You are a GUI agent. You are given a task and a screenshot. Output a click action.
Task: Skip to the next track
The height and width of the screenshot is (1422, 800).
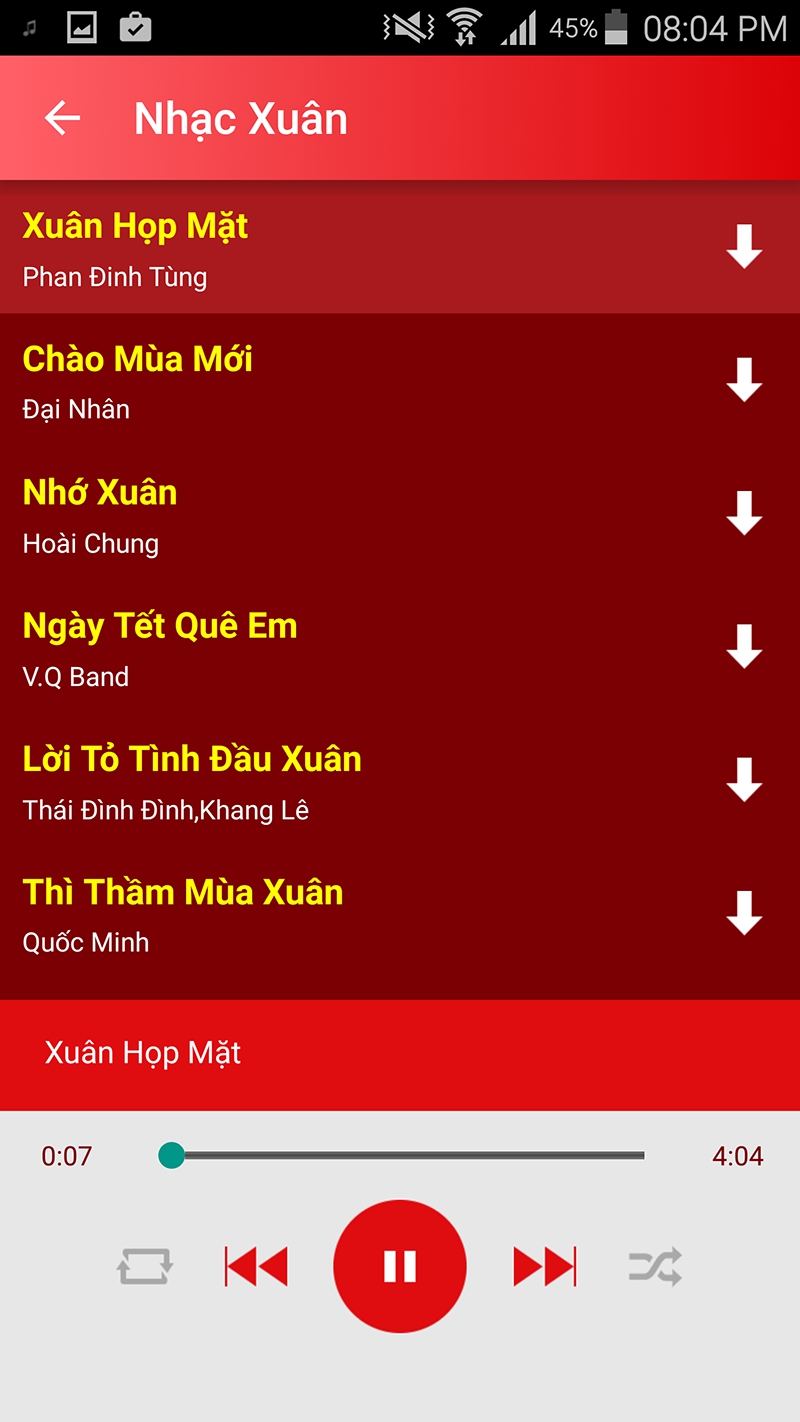(545, 1266)
